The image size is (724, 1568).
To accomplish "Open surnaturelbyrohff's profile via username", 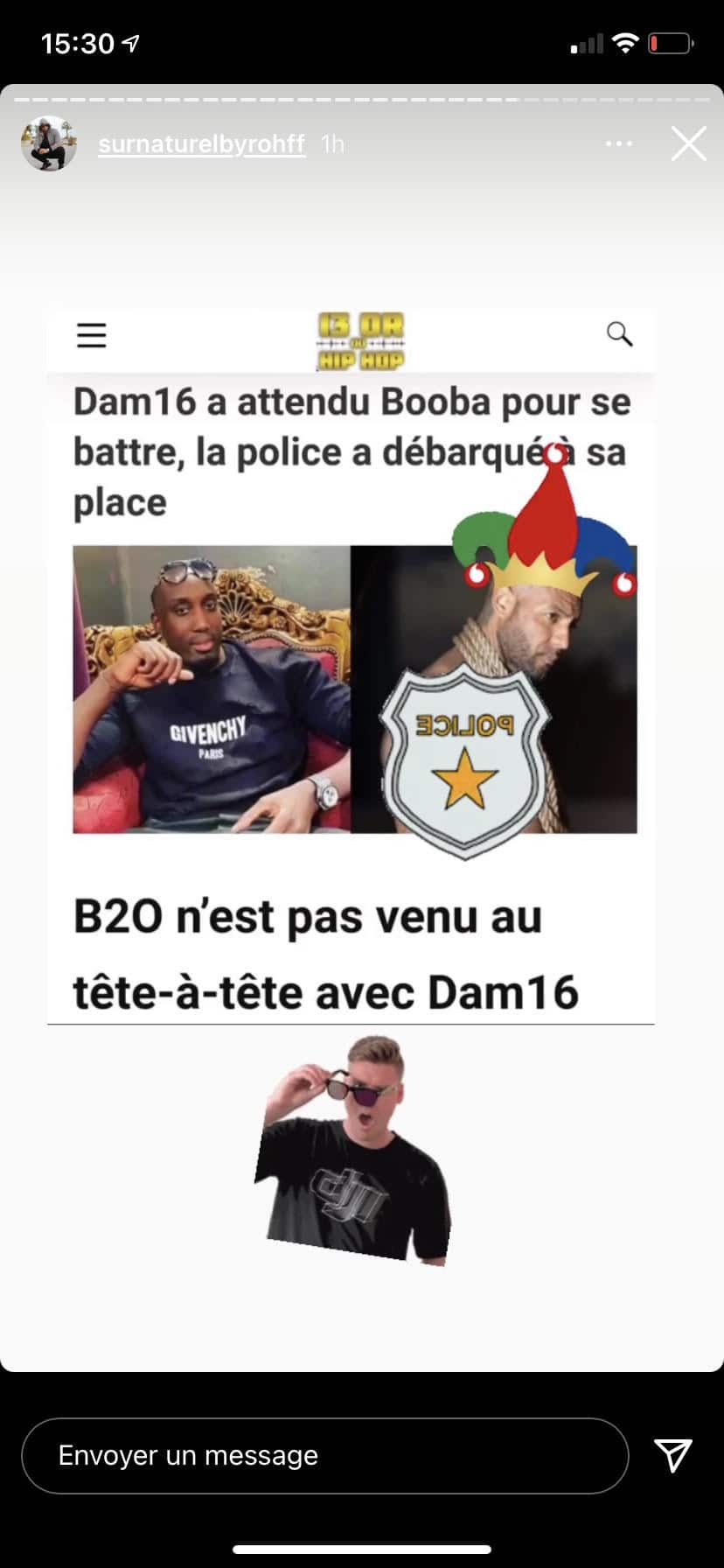I will (201, 144).
